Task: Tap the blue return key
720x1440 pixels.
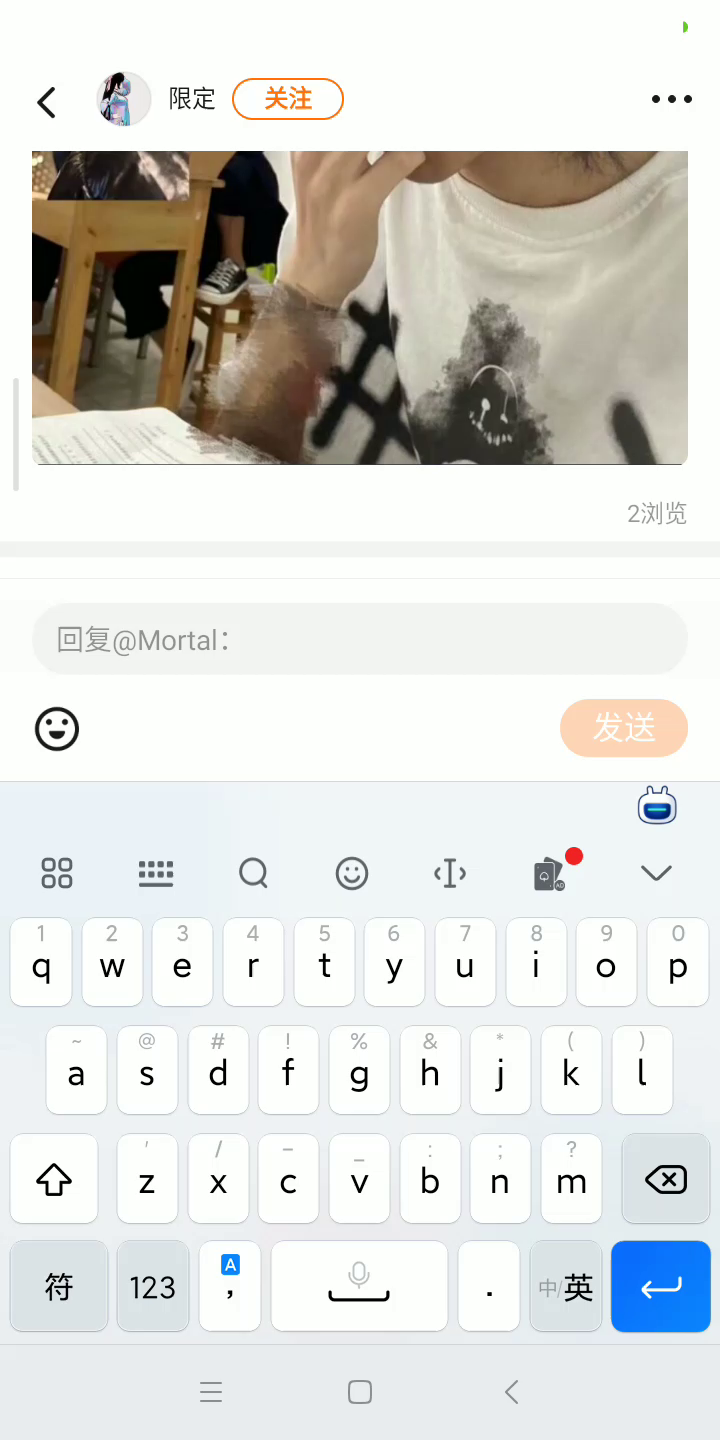Action: tap(661, 1287)
